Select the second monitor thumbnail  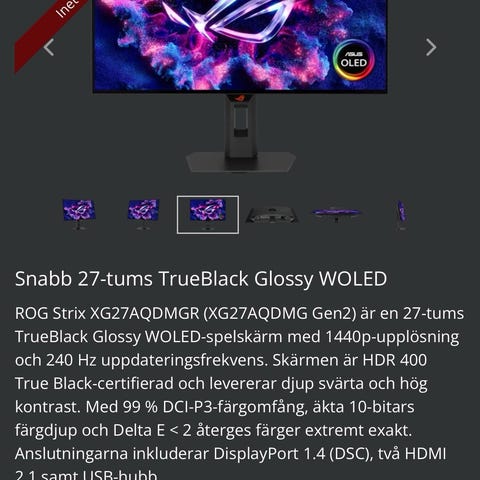[x=144, y=215]
